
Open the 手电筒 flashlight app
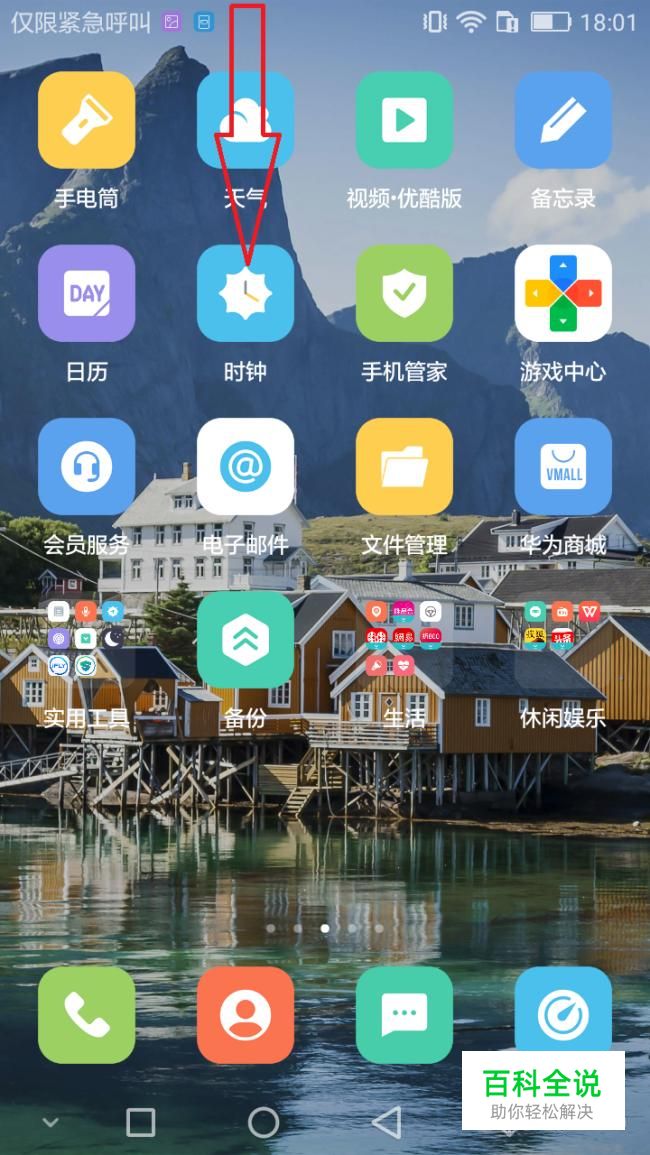86,120
